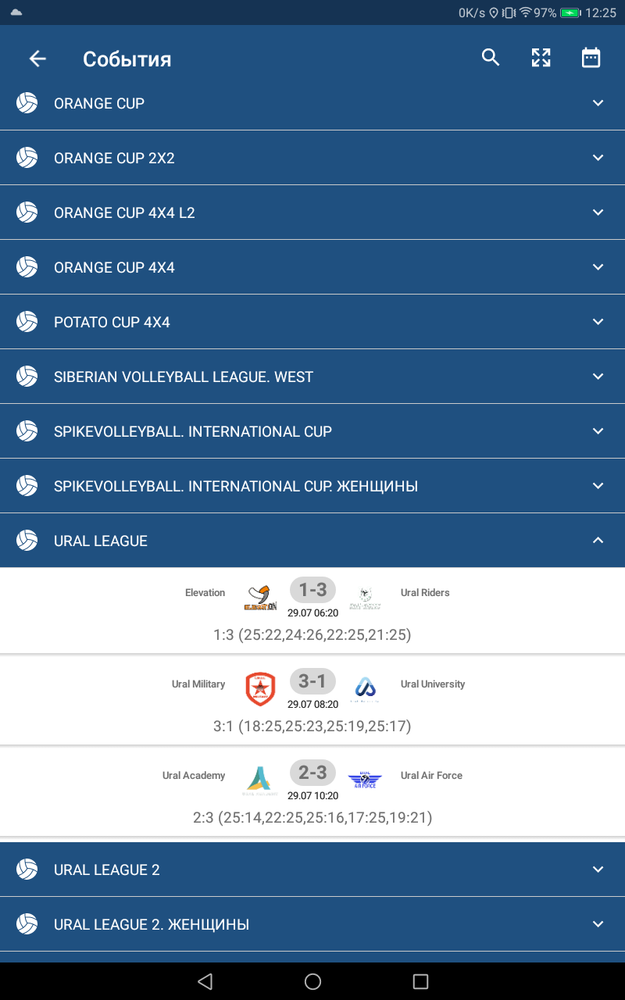Expand URAL LEAGUE 2. Женщины section
625x1000 pixels.
pyautogui.click(x=312, y=924)
